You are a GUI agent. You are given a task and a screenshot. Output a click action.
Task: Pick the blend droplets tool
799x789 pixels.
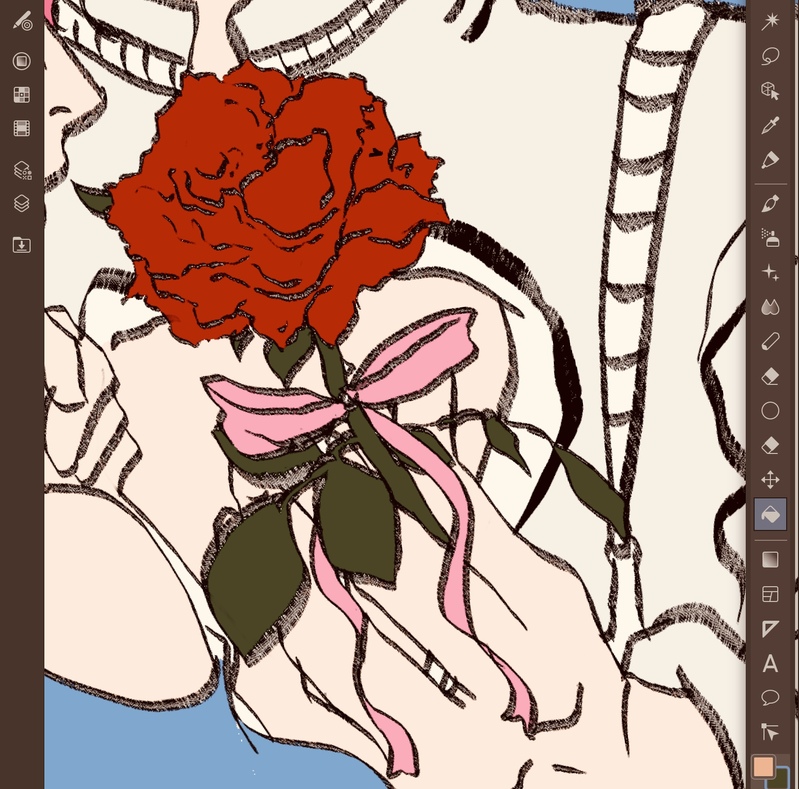point(770,307)
